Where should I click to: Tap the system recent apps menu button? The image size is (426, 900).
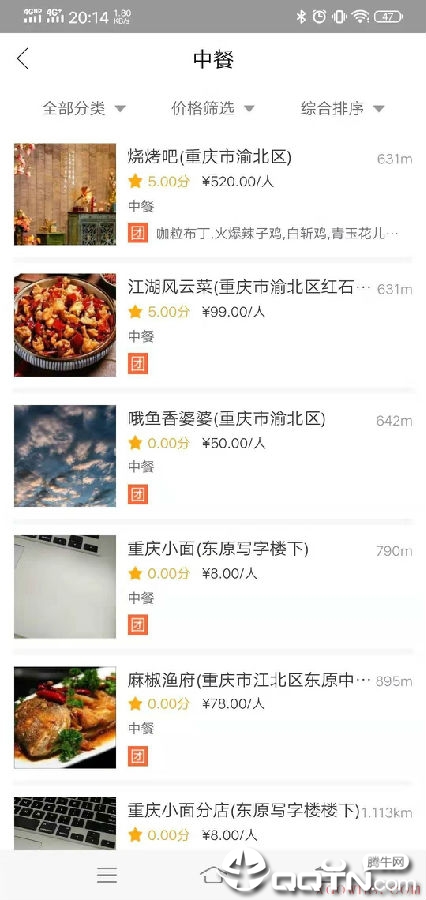click(x=107, y=875)
